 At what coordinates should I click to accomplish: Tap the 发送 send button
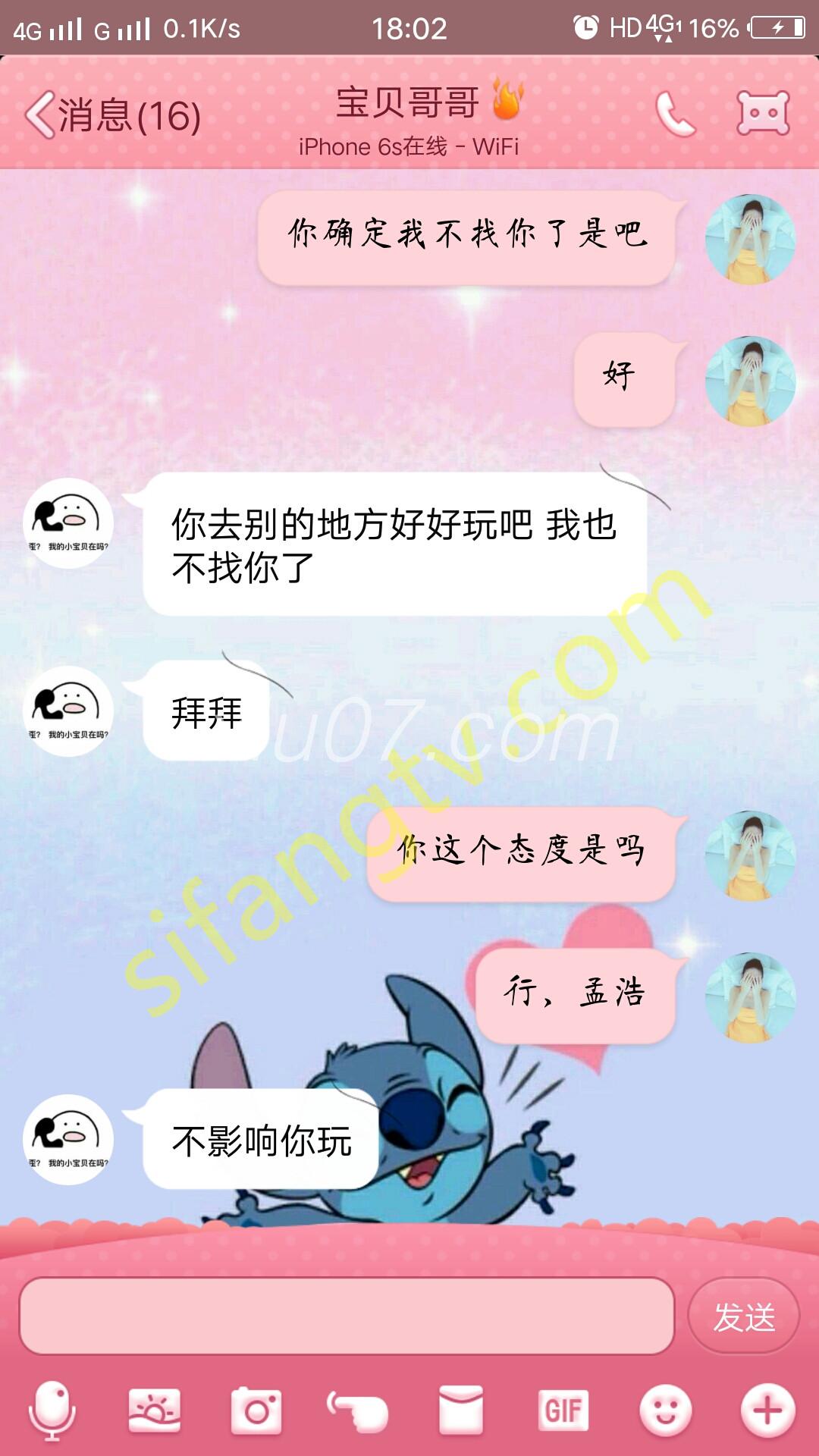(x=743, y=1316)
